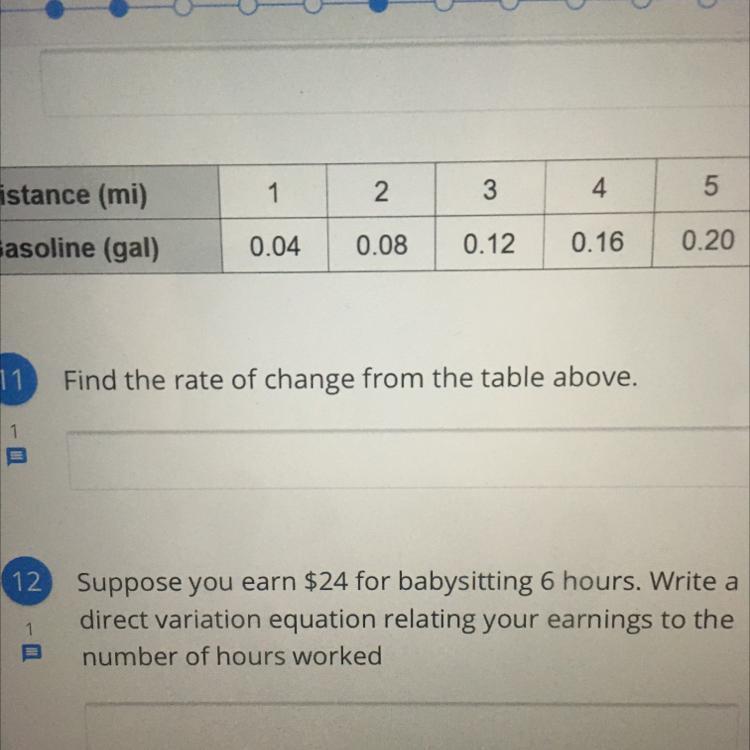
Task: Tap the answer field under question 12
Action: [x=410, y=726]
